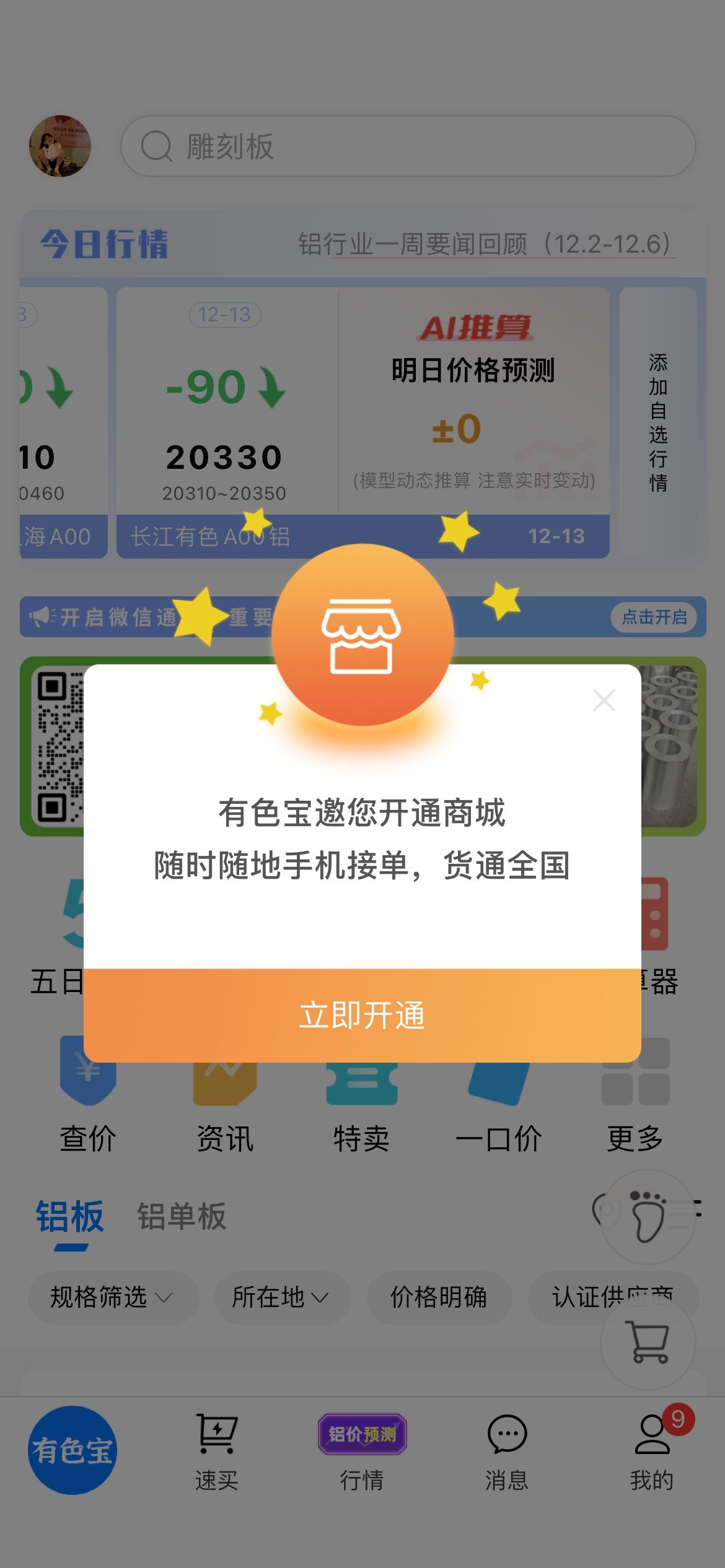The height and width of the screenshot is (1568, 725).
Task: Tap 添加自选行情 to add a quote
Action: tap(658, 422)
